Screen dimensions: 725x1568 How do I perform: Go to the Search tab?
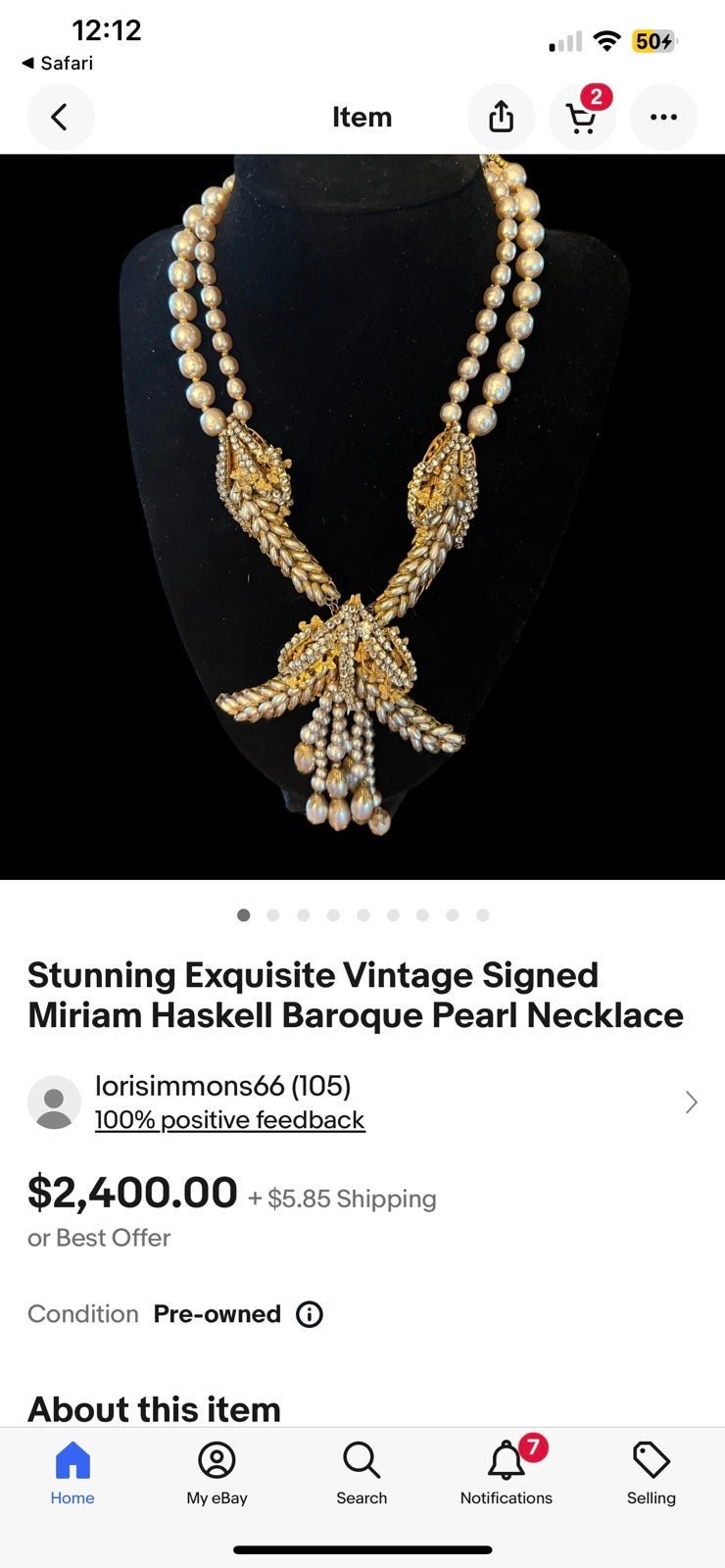click(x=362, y=1473)
